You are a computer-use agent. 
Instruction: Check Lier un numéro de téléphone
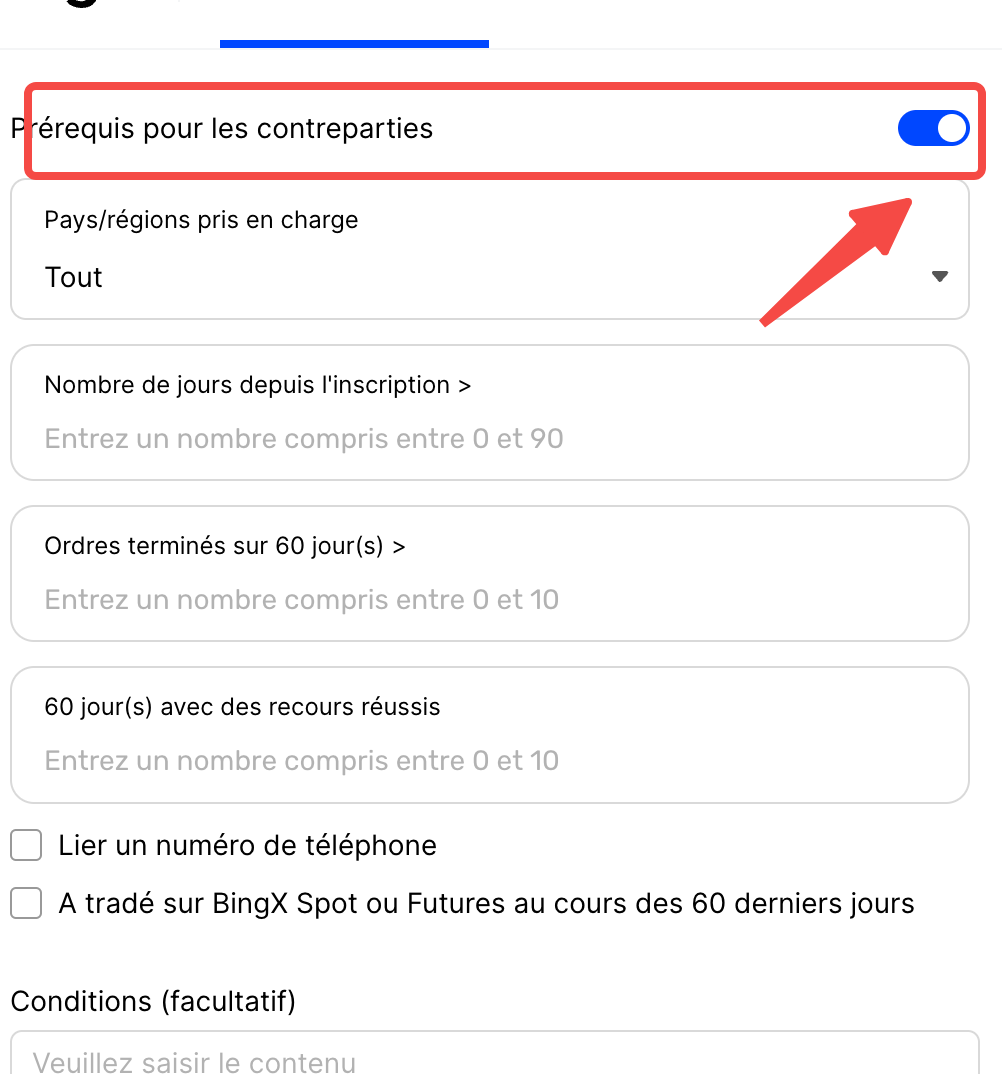(x=26, y=846)
